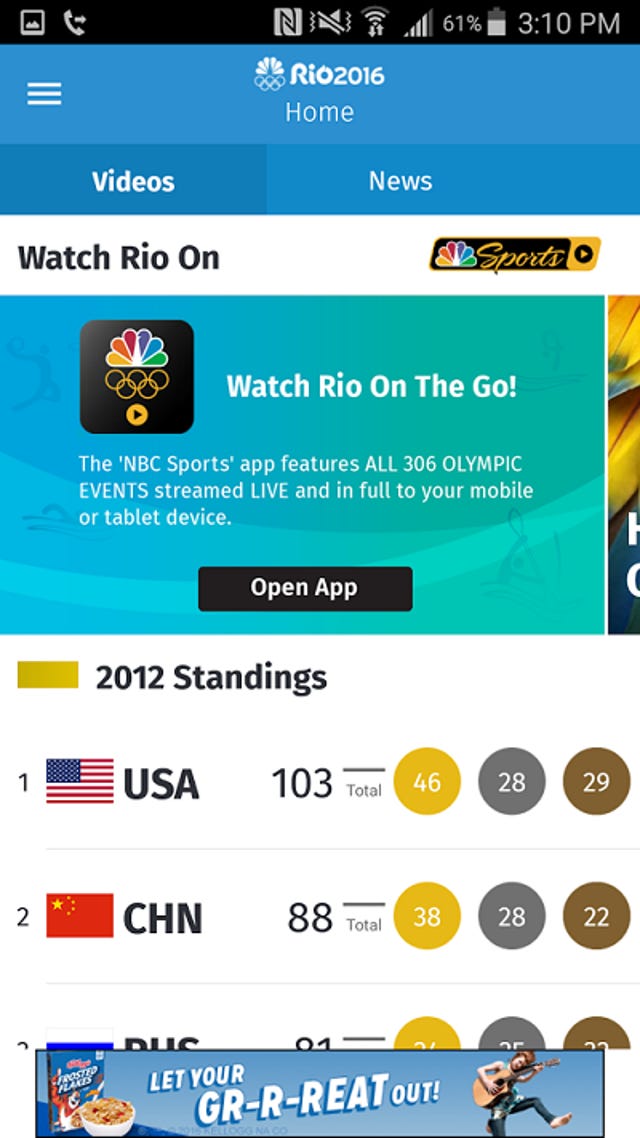640x1138 pixels.
Task: Open the Watch Rio On The Go card
Action: [x=302, y=464]
